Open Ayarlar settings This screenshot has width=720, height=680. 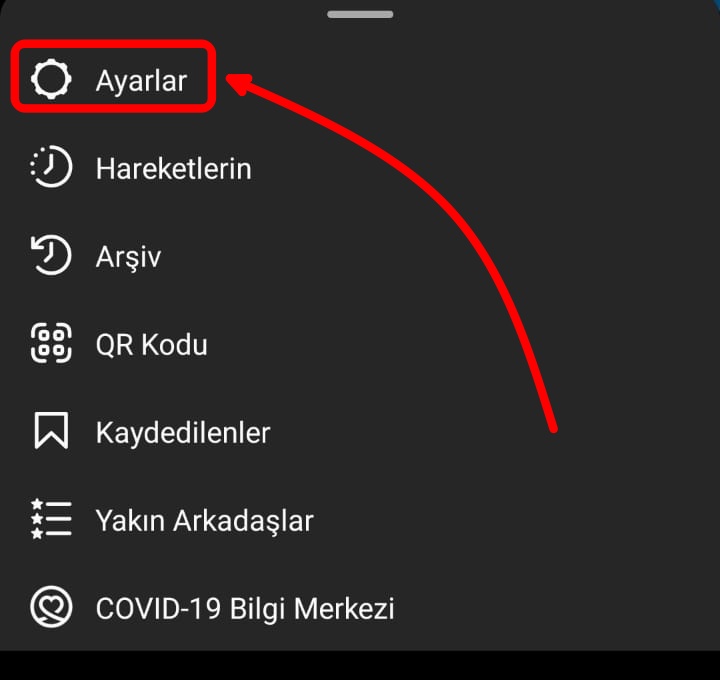(140, 80)
